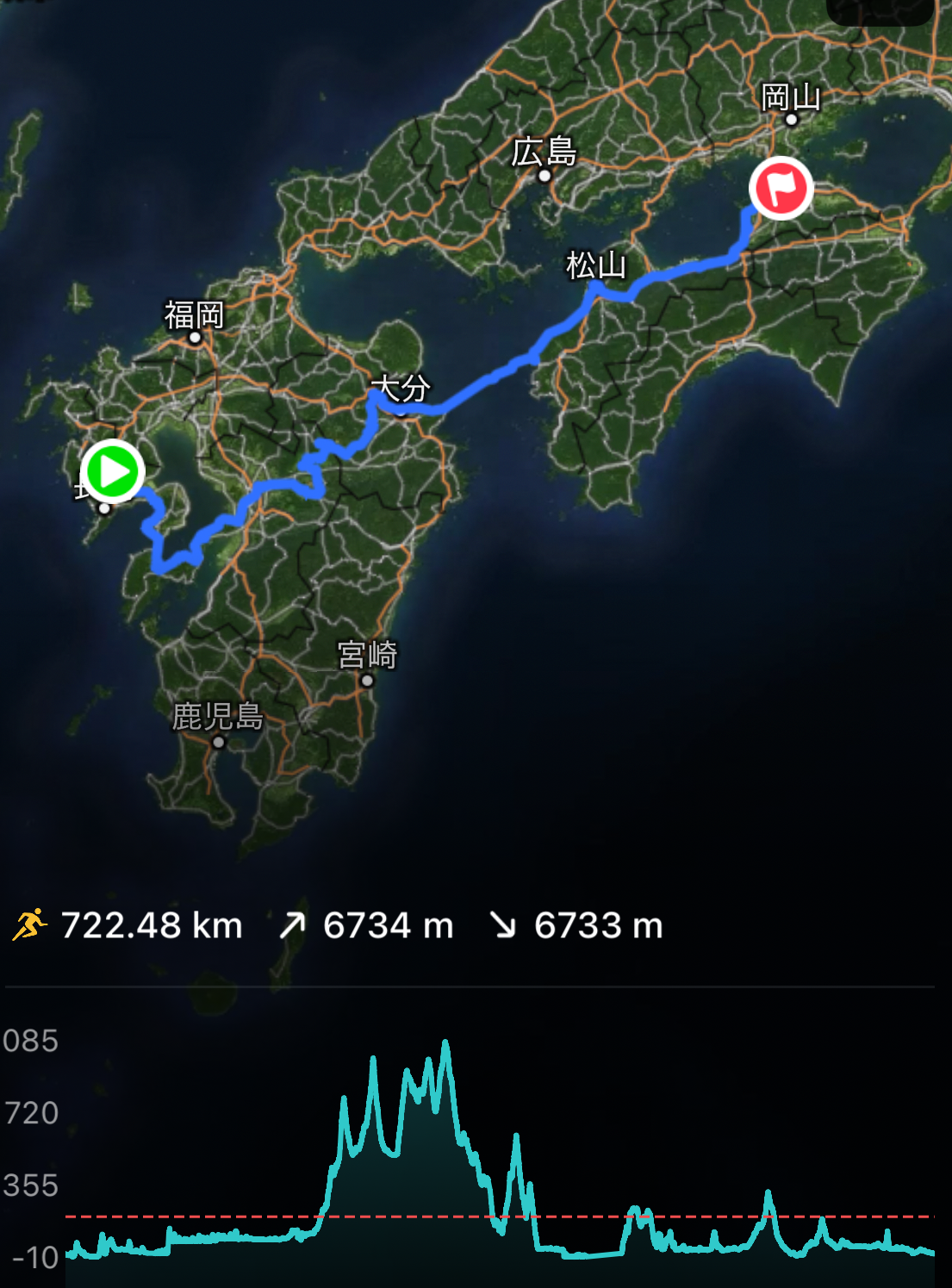Tap the green start marker on the route
Screen dimensions: 952x1288
113,471
